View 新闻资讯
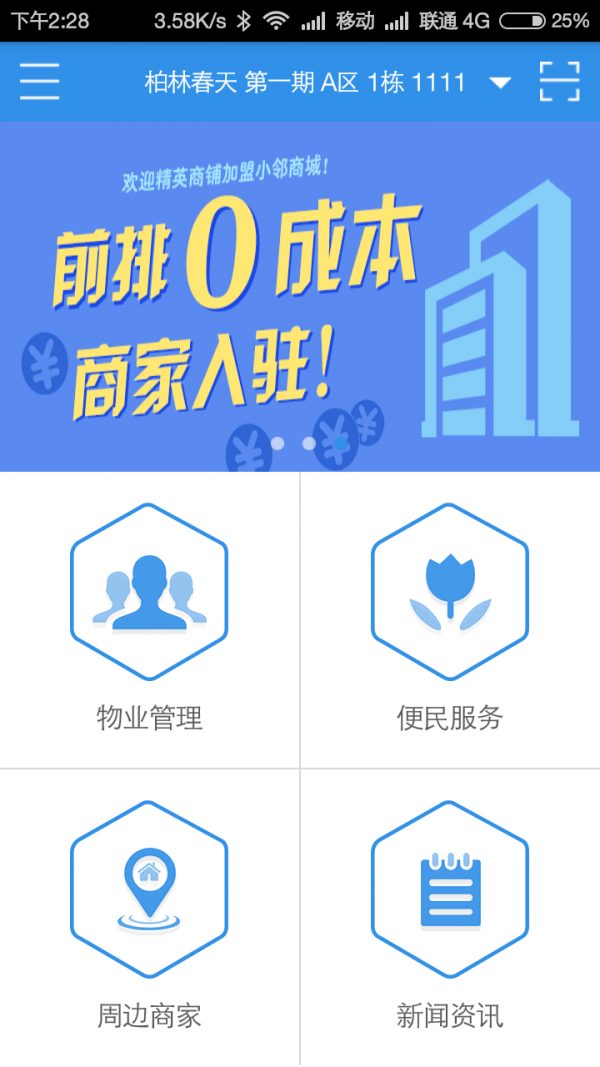The width and height of the screenshot is (600, 1067). (x=450, y=917)
